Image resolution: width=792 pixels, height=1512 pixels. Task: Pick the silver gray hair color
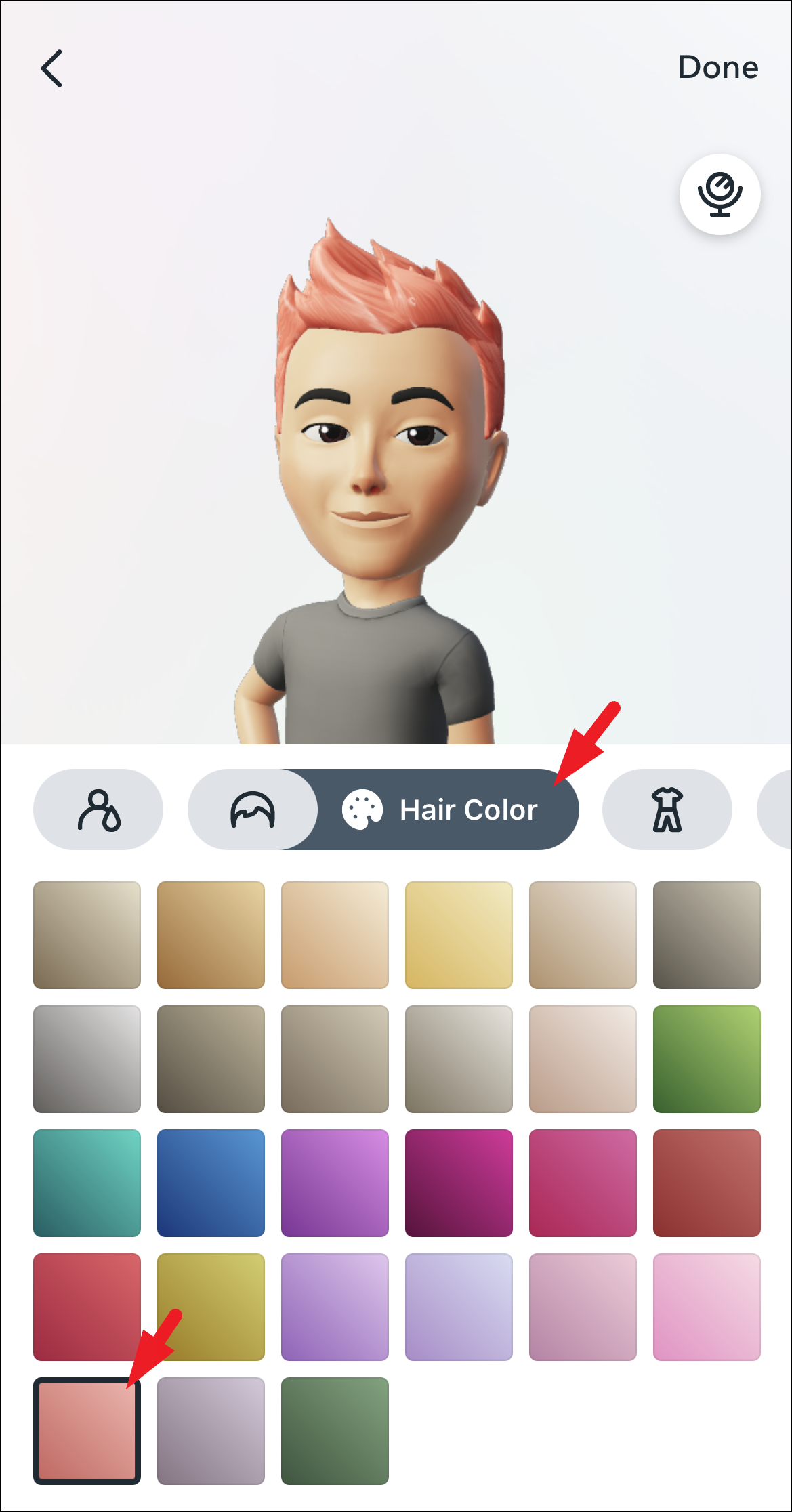(87, 1059)
